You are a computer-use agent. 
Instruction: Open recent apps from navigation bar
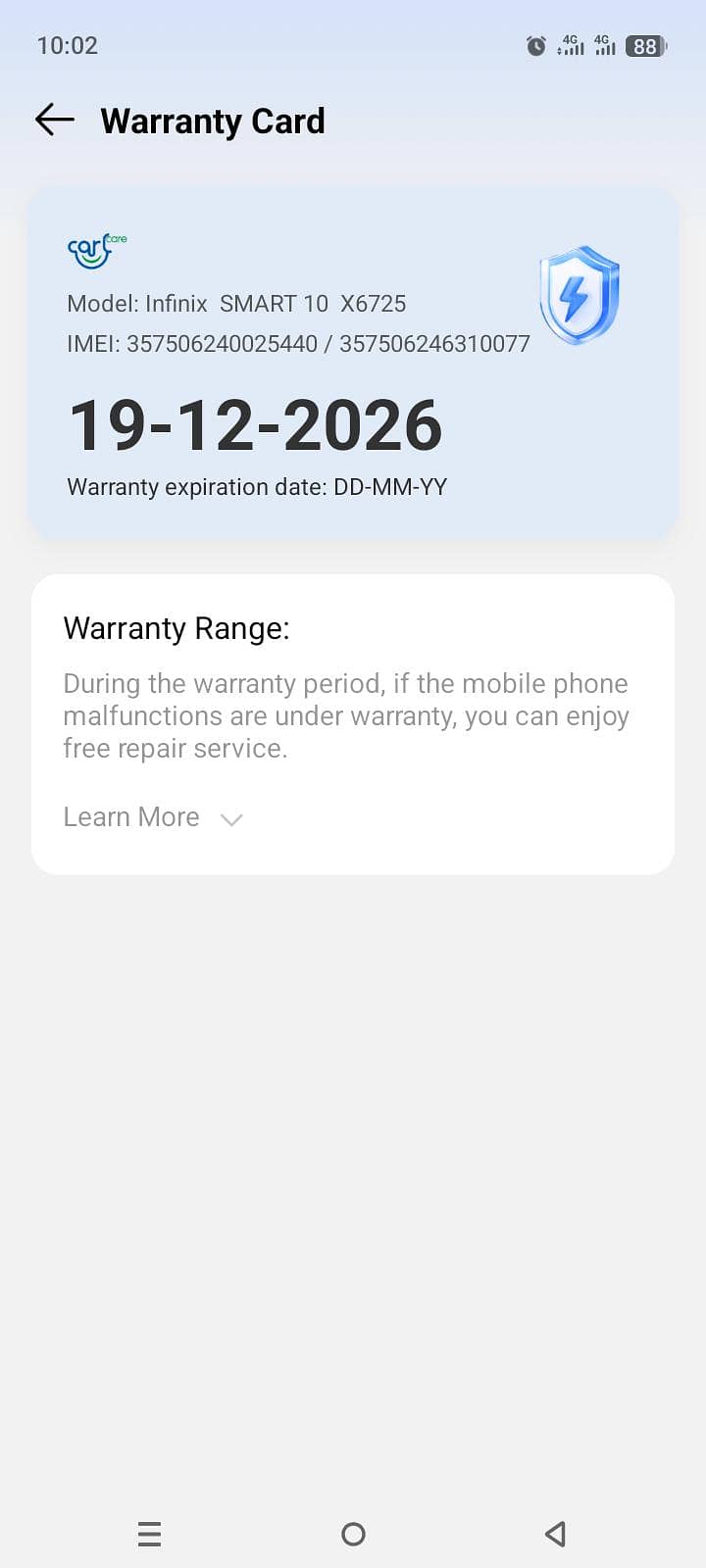tap(149, 1534)
